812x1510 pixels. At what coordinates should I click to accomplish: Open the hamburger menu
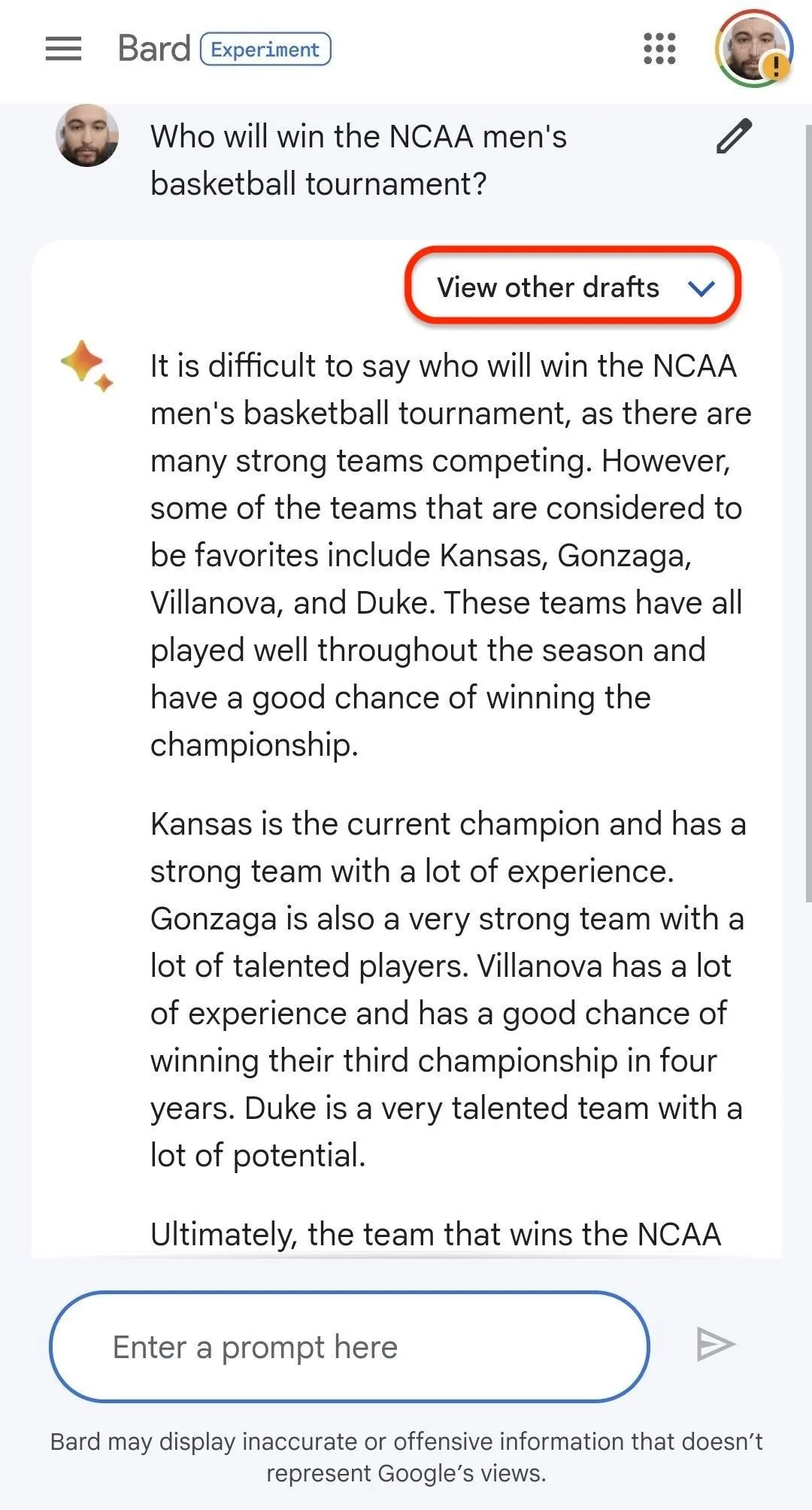point(64,49)
